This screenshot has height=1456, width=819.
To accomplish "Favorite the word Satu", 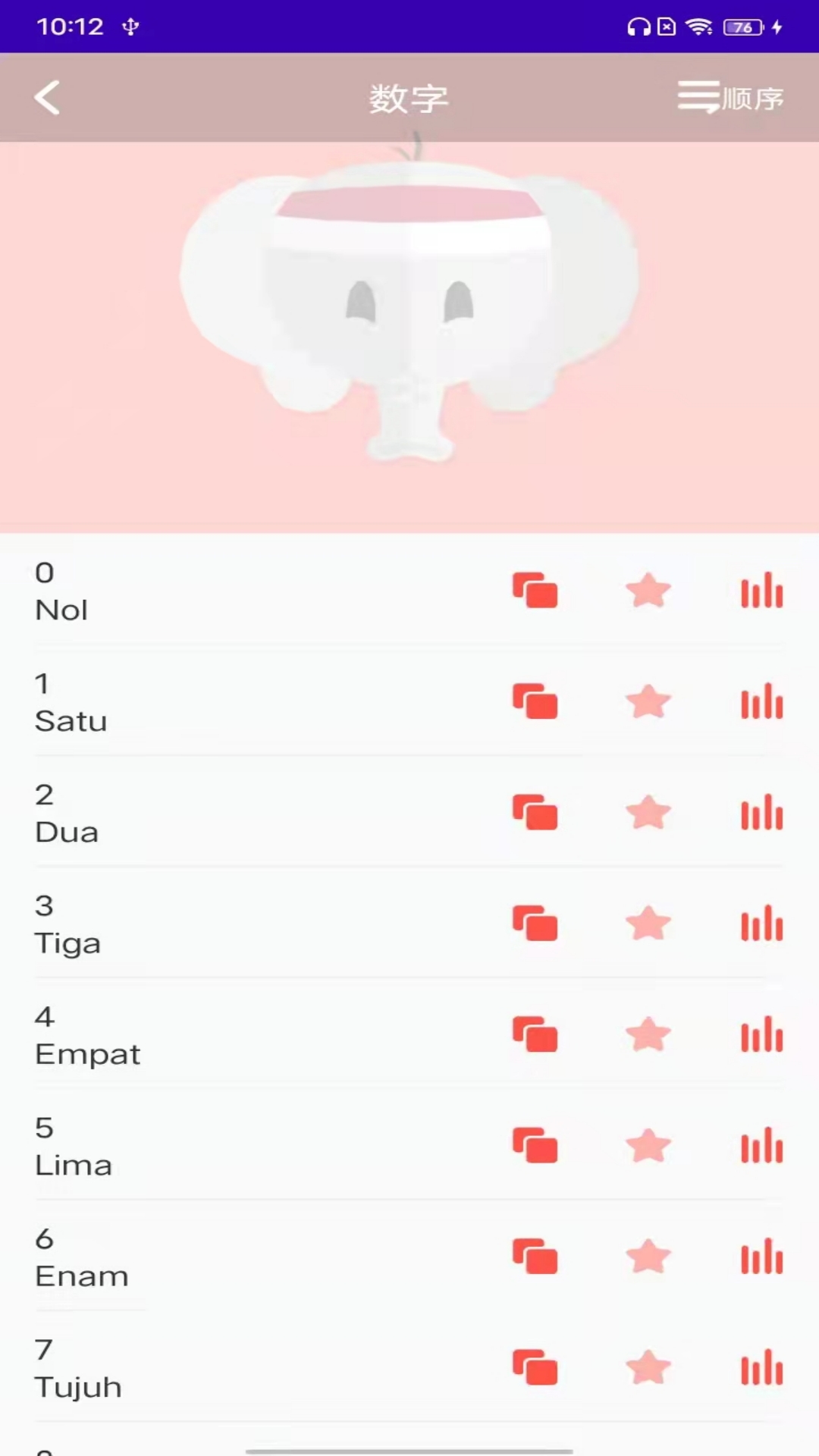I will click(648, 701).
